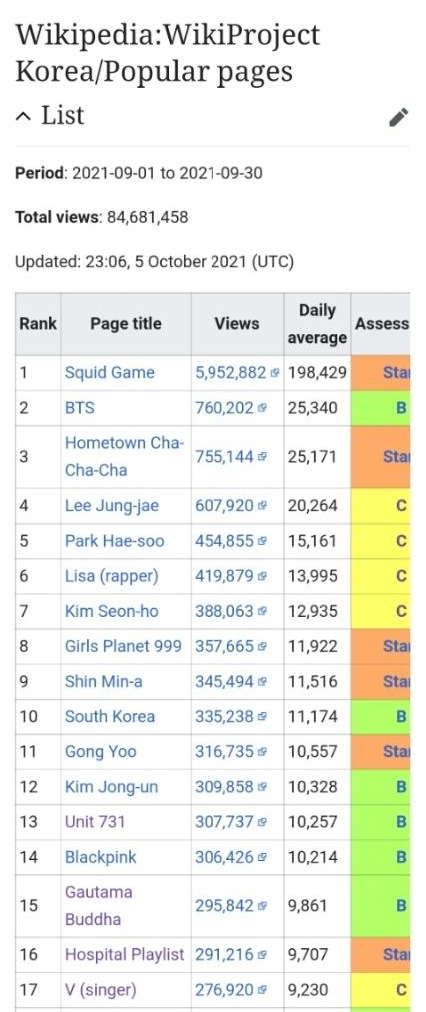
Task: Open the Shin Min-a article
Action: point(103,682)
